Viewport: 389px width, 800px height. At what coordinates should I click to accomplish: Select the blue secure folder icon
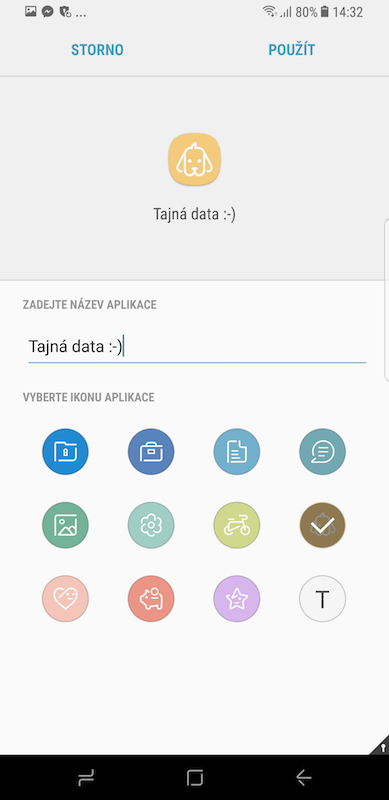click(65, 452)
